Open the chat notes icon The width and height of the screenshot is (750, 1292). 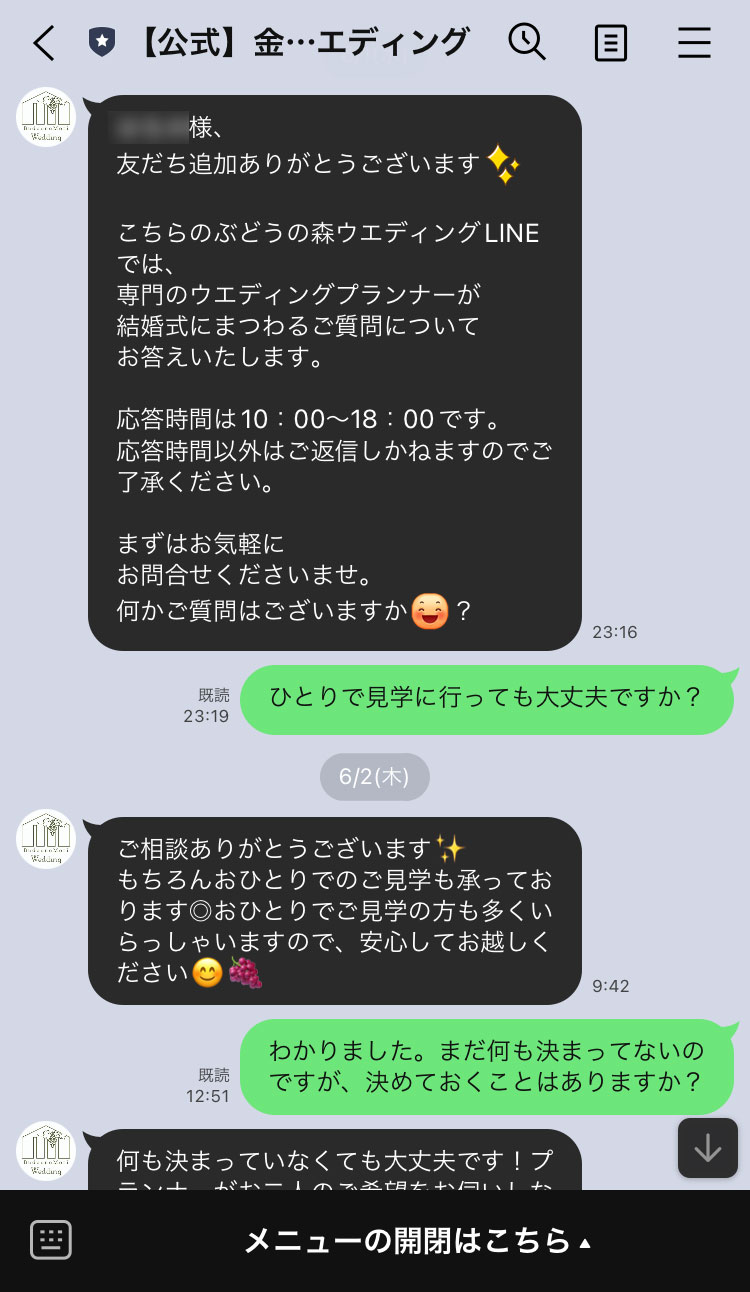click(x=610, y=43)
